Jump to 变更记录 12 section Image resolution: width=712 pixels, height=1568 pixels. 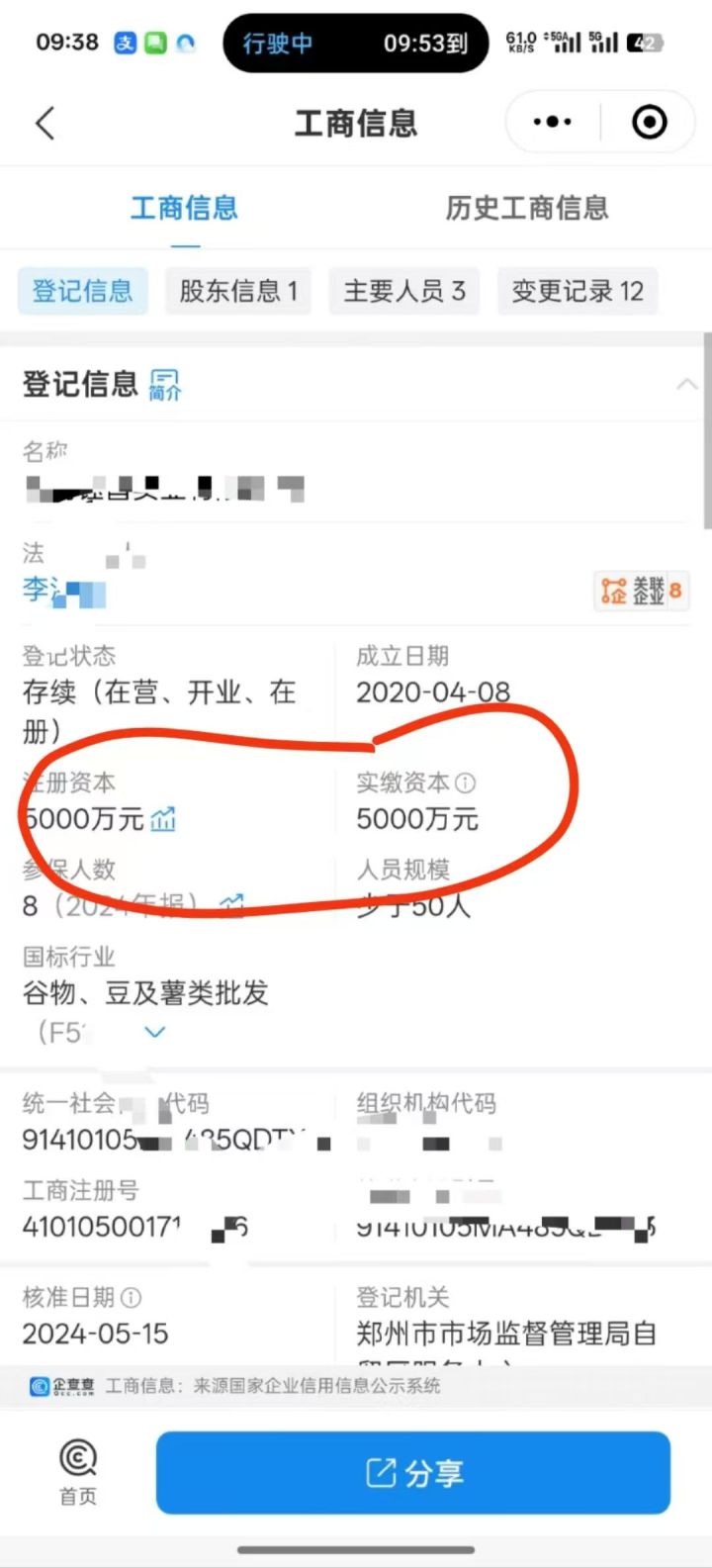coord(577,291)
